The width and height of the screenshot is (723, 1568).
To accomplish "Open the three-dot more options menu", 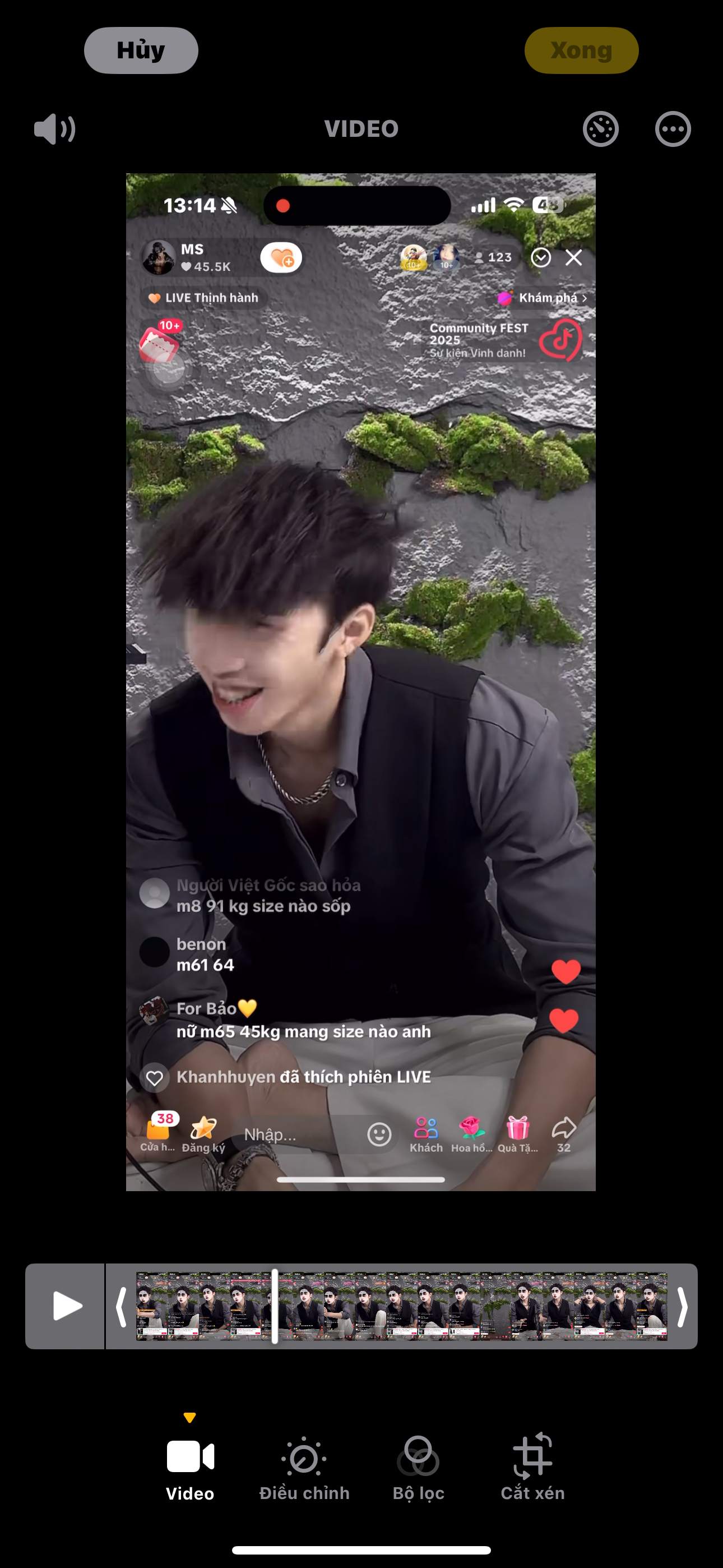I will [x=673, y=129].
